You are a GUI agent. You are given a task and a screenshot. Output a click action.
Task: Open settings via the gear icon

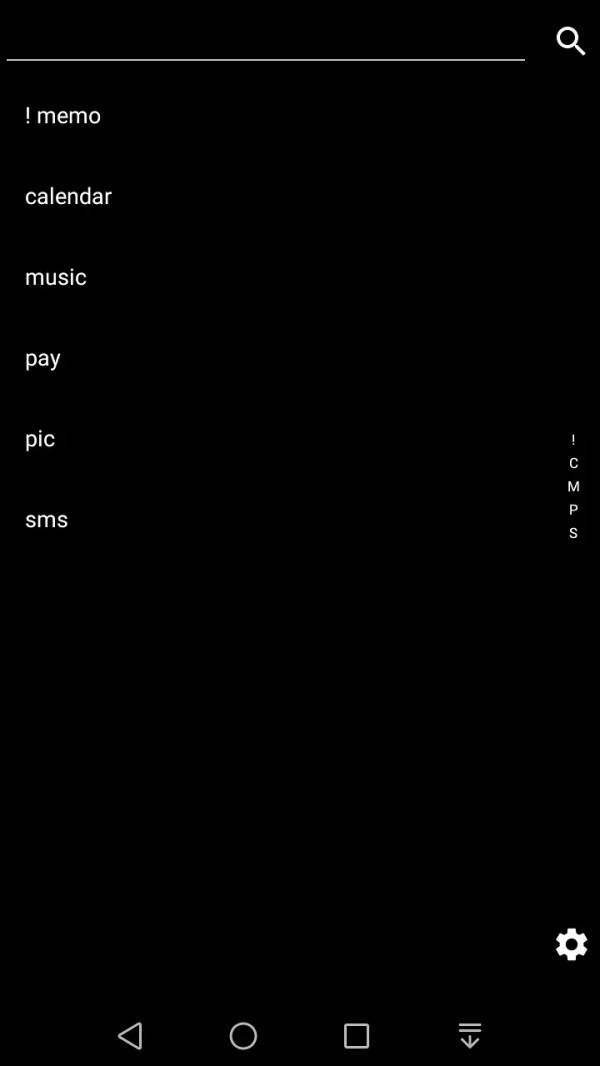click(x=571, y=944)
